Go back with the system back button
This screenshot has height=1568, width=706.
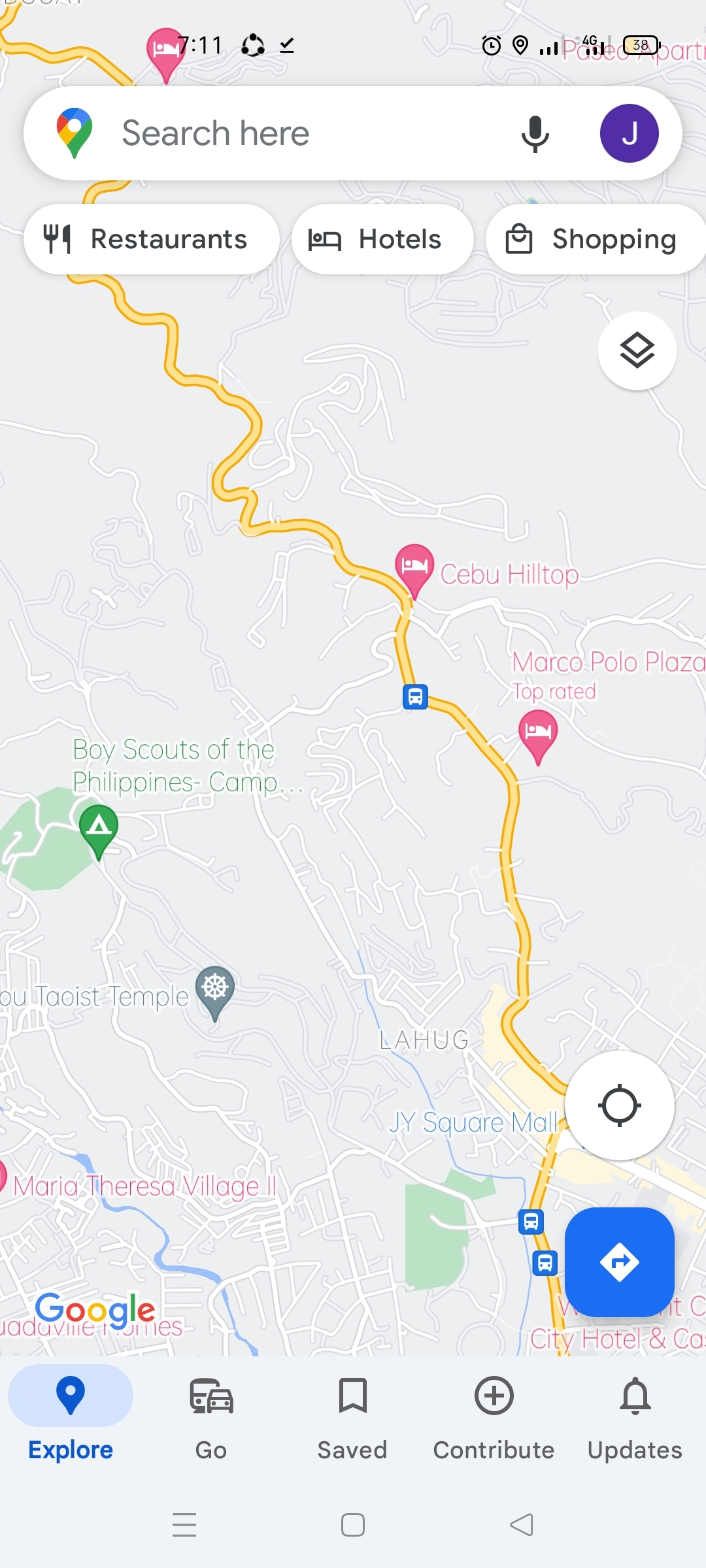pos(522,1525)
